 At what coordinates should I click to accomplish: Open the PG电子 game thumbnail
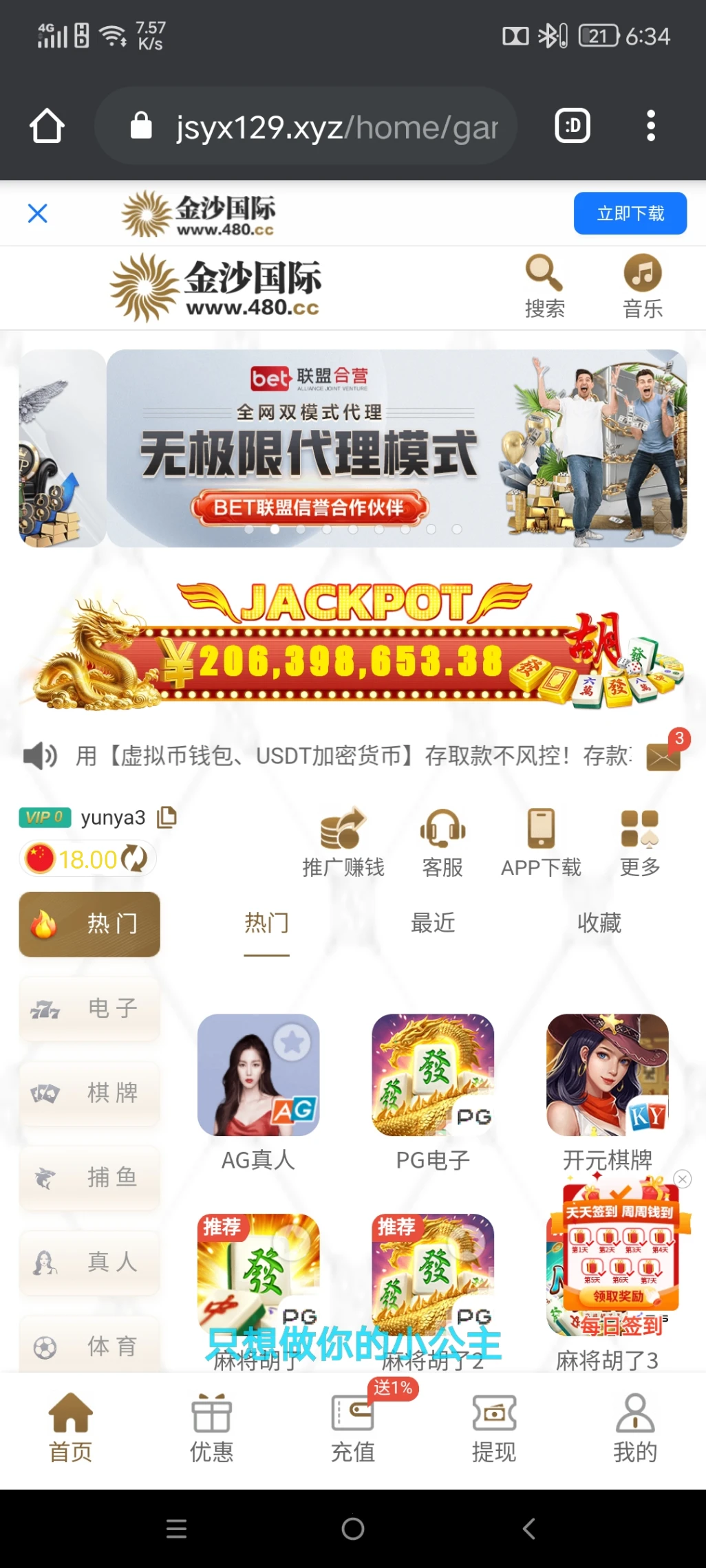[x=432, y=1076]
